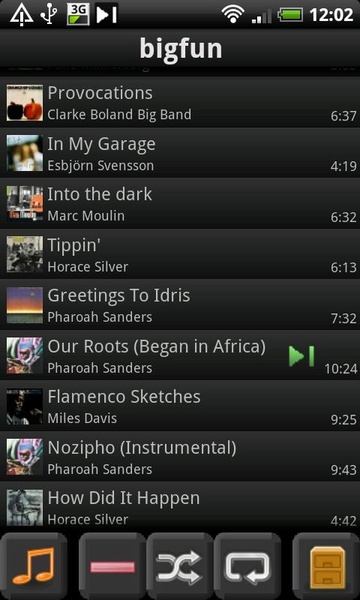Open the file cabinet library button
The image size is (360, 600).
click(x=326, y=566)
